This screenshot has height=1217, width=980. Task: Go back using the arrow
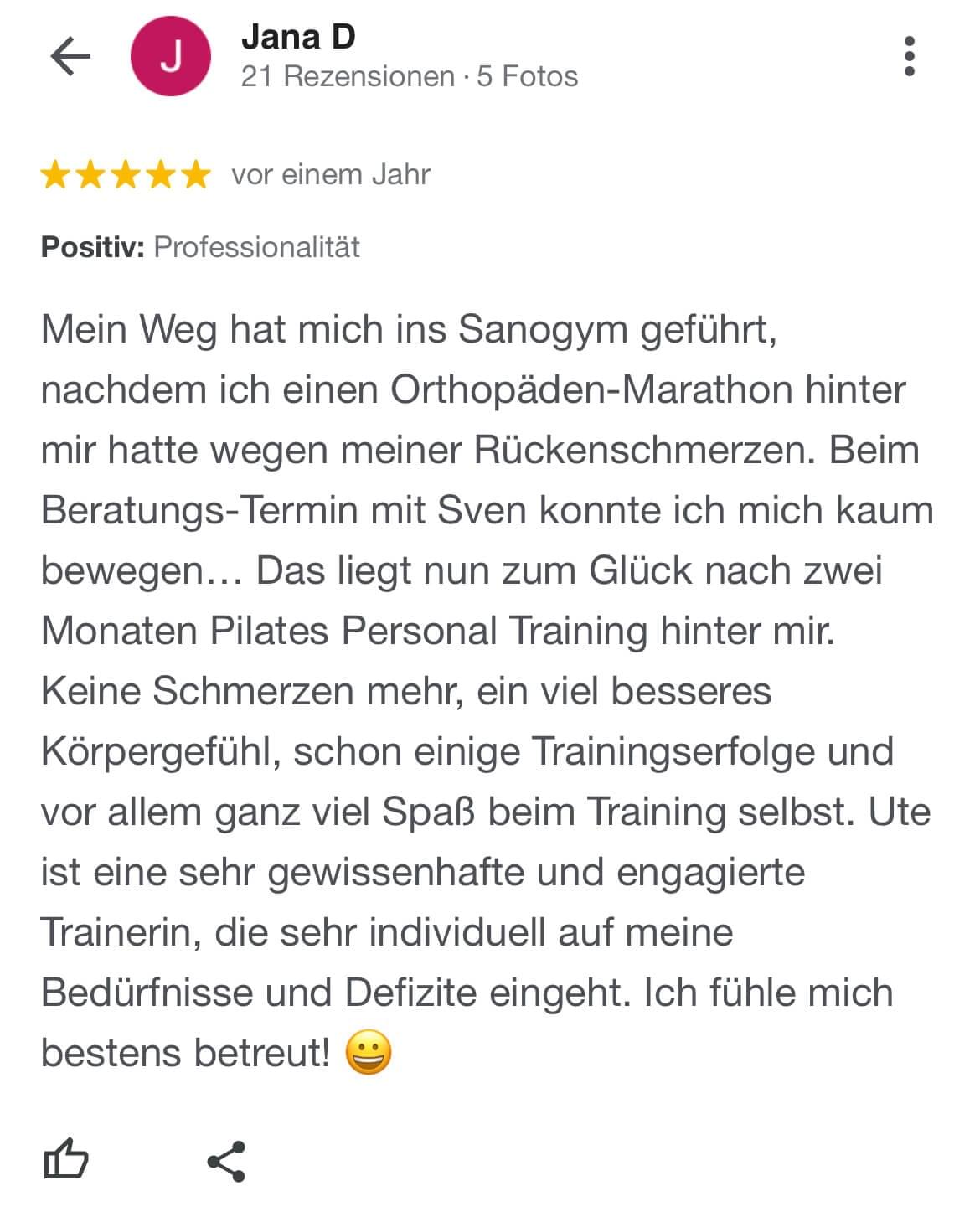click(70, 57)
